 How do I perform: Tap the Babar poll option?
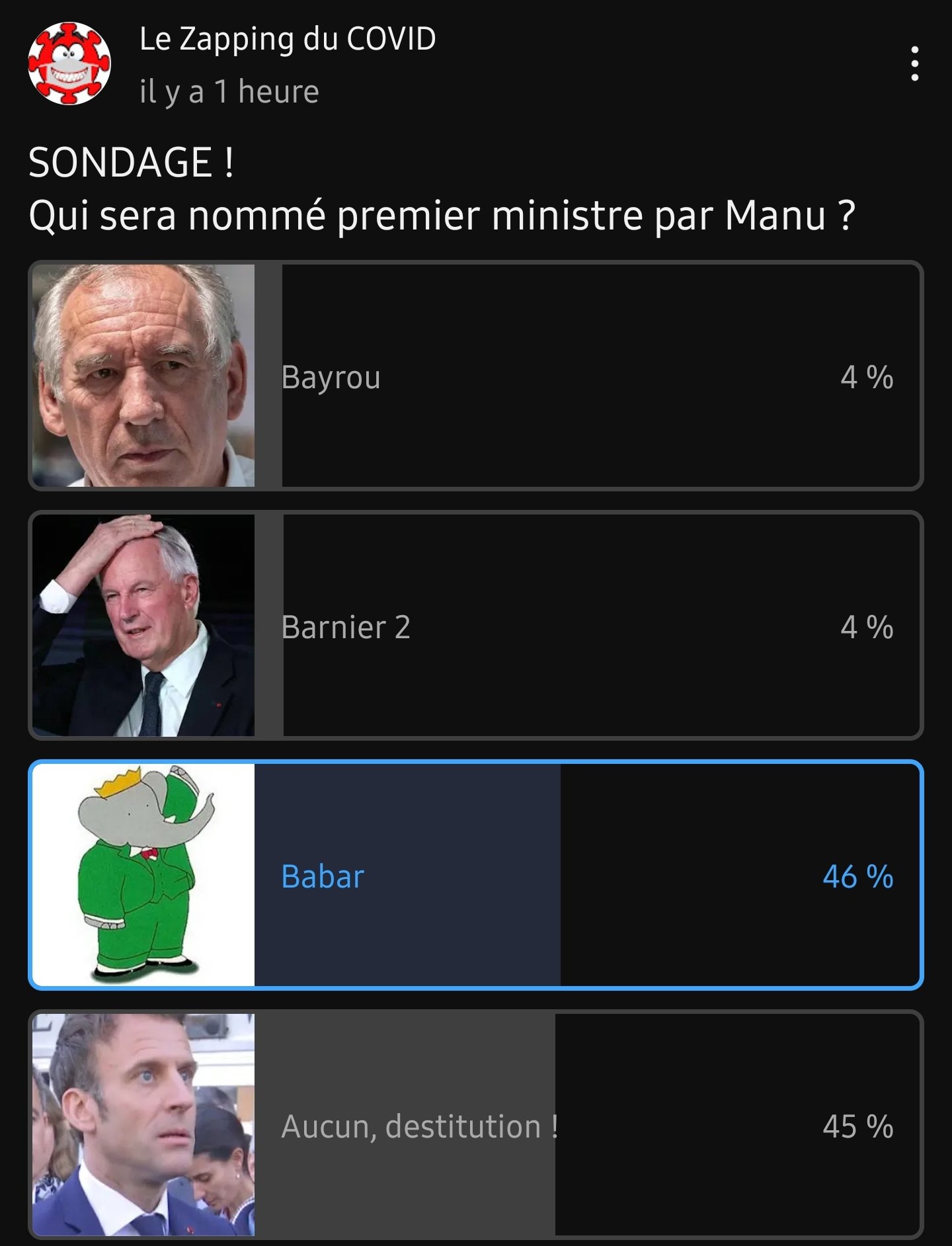click(x=475, y=875)
